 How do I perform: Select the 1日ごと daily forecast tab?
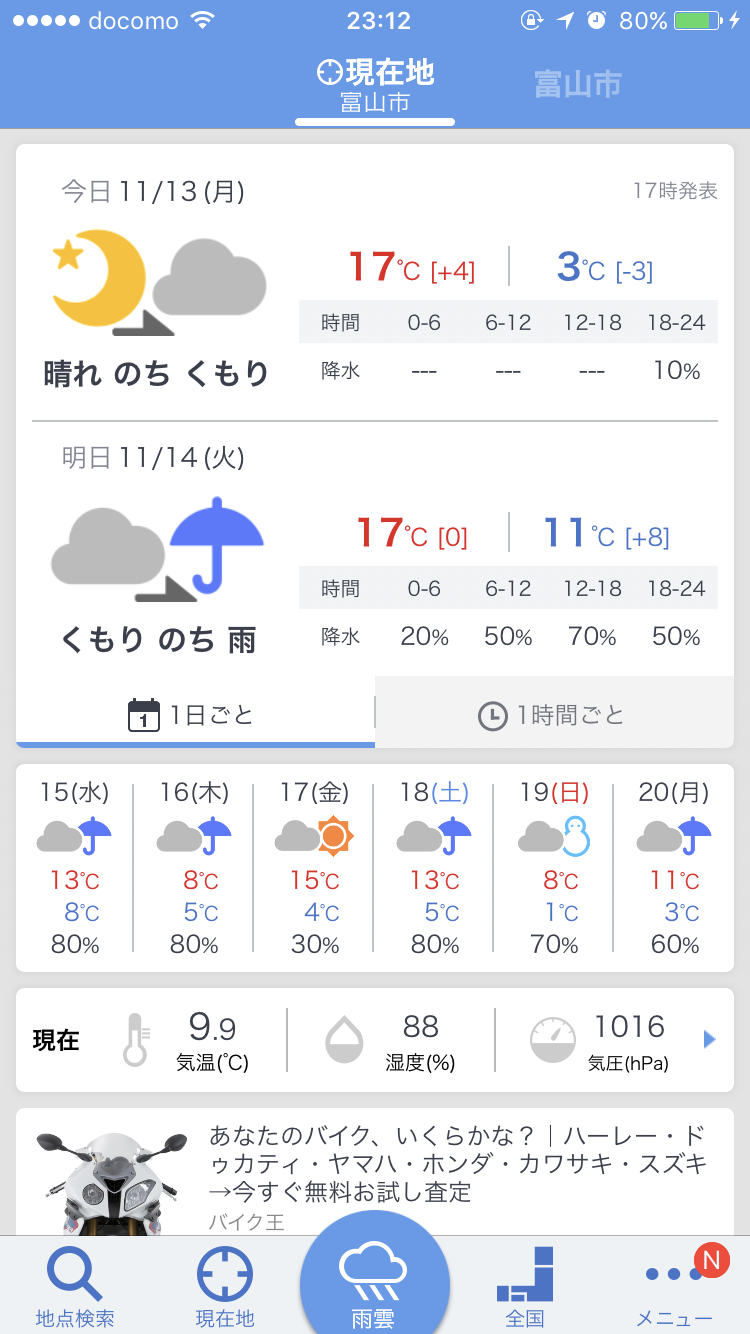point(195,714)
